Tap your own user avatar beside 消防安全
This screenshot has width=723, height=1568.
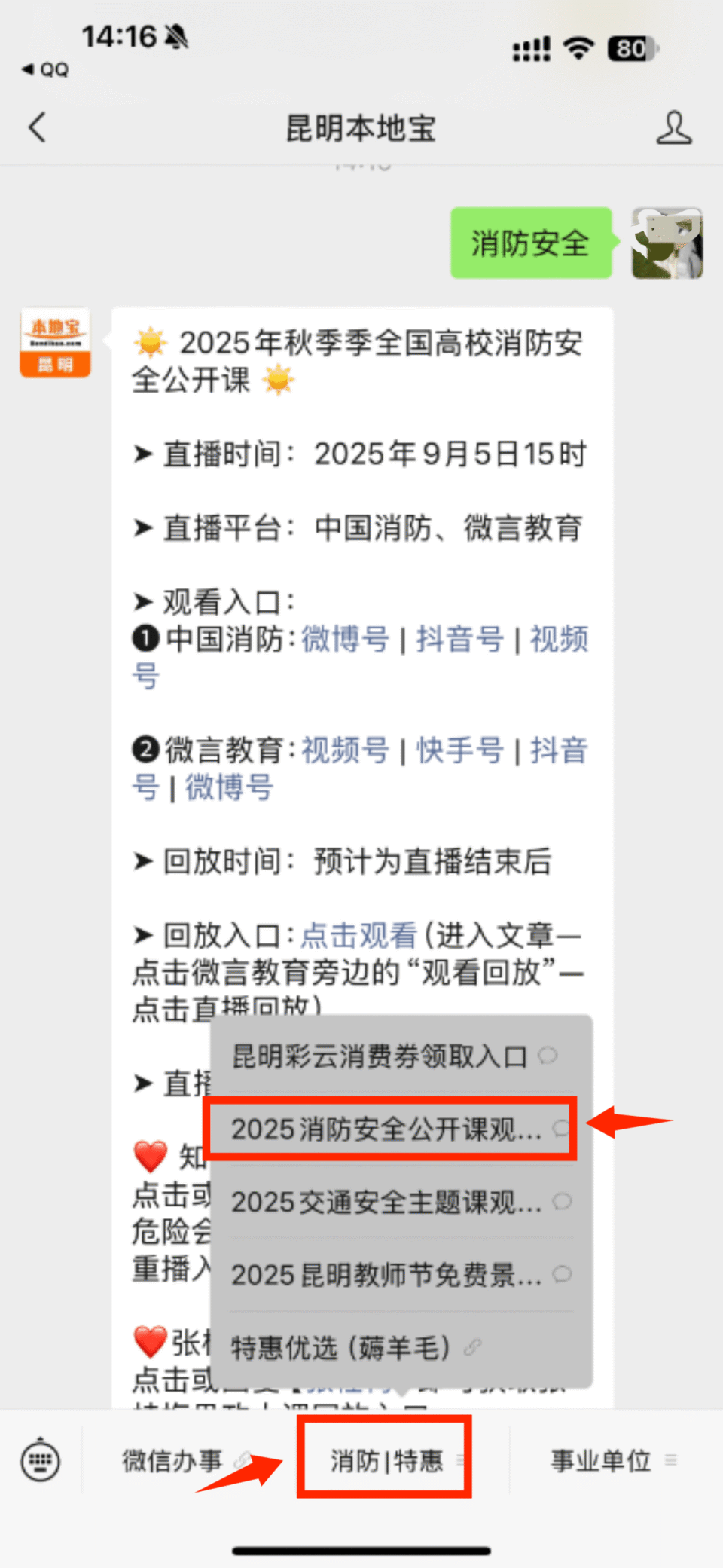667,243
